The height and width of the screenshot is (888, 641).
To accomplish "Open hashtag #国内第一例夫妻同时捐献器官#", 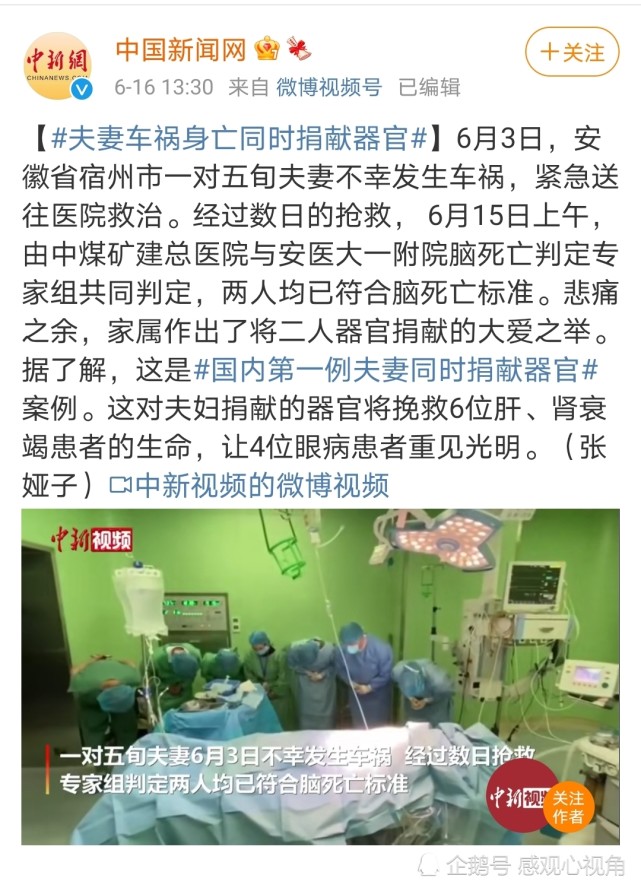I will pos(396,369).
